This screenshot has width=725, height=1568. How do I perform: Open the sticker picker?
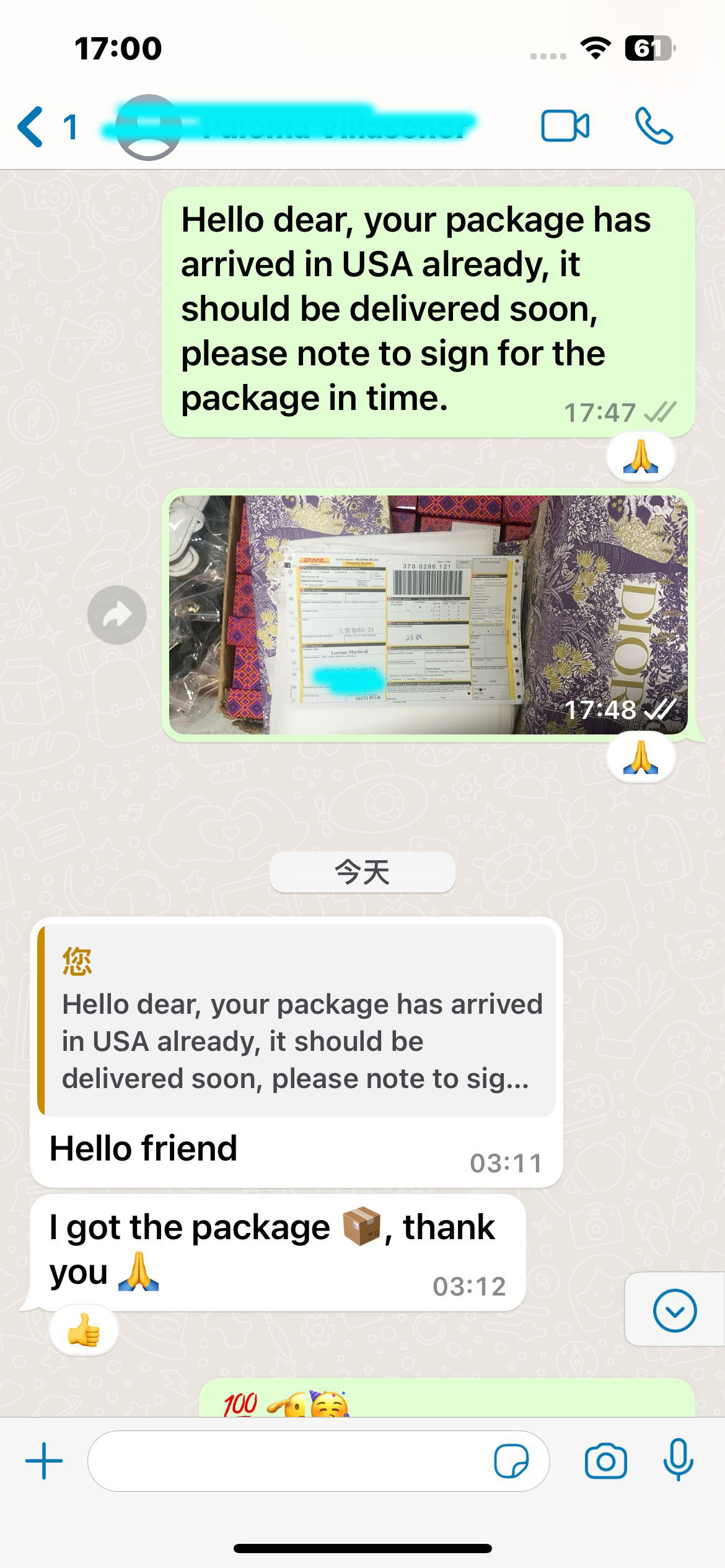click(511, 1461)
